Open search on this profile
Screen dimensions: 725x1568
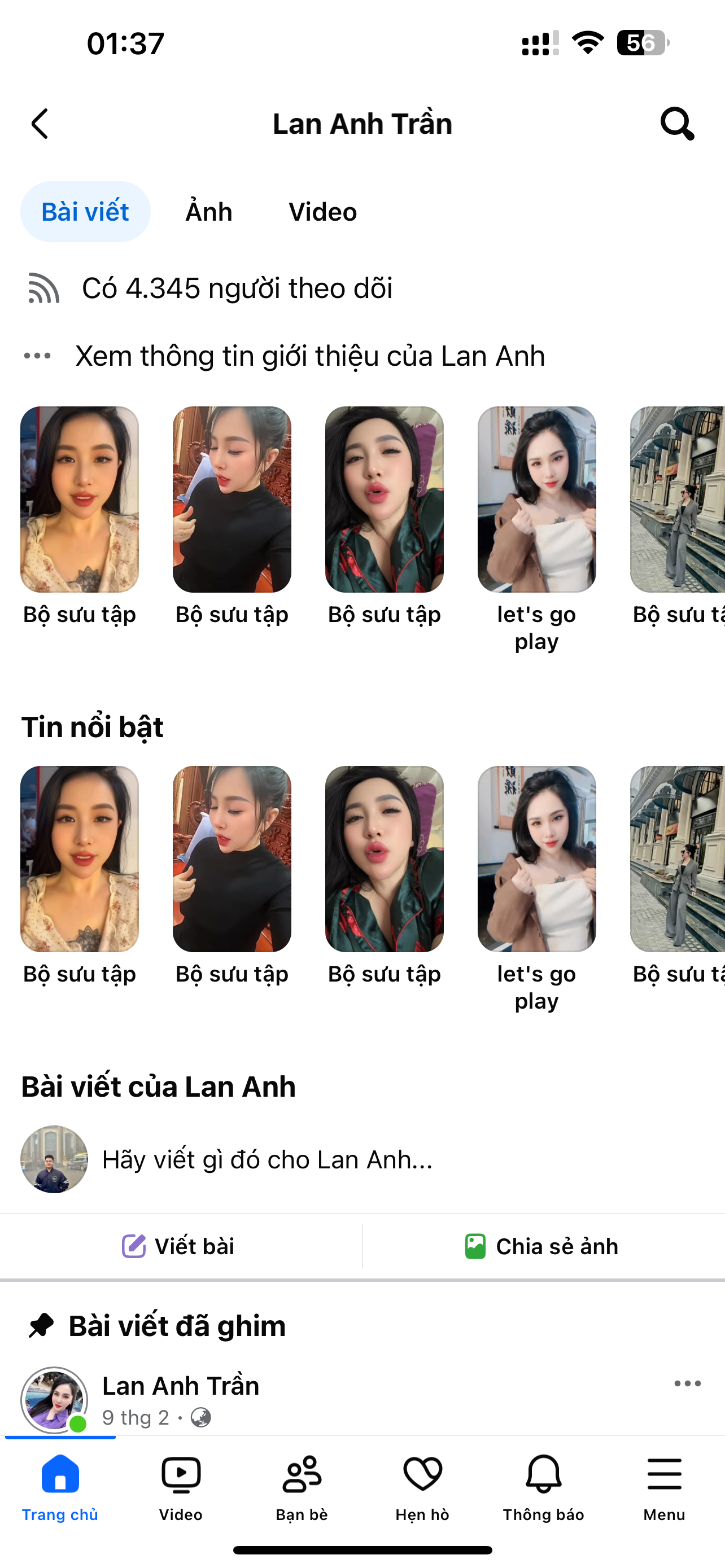677,124
